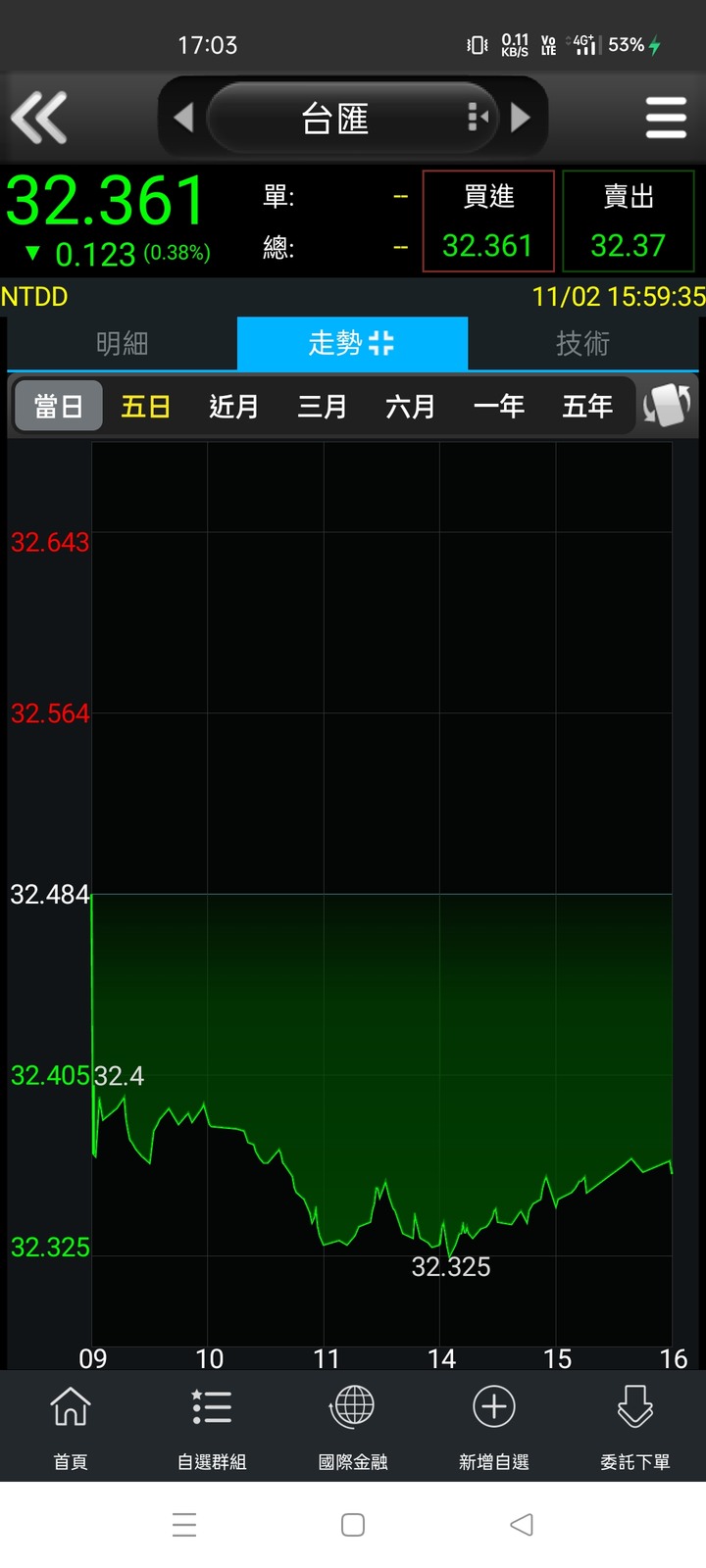Show the 一年 chart range
This screenshot has width=706, height=1568.
click(x=498, y=406)
